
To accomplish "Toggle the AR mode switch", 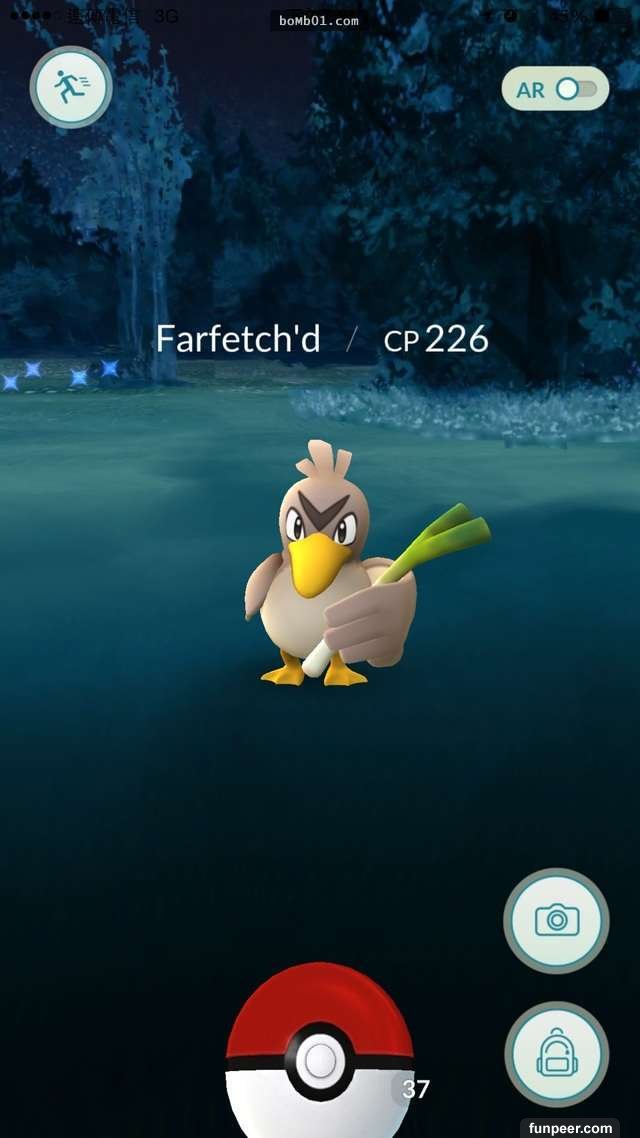I will pyautogui.click(x=556, y=89).
